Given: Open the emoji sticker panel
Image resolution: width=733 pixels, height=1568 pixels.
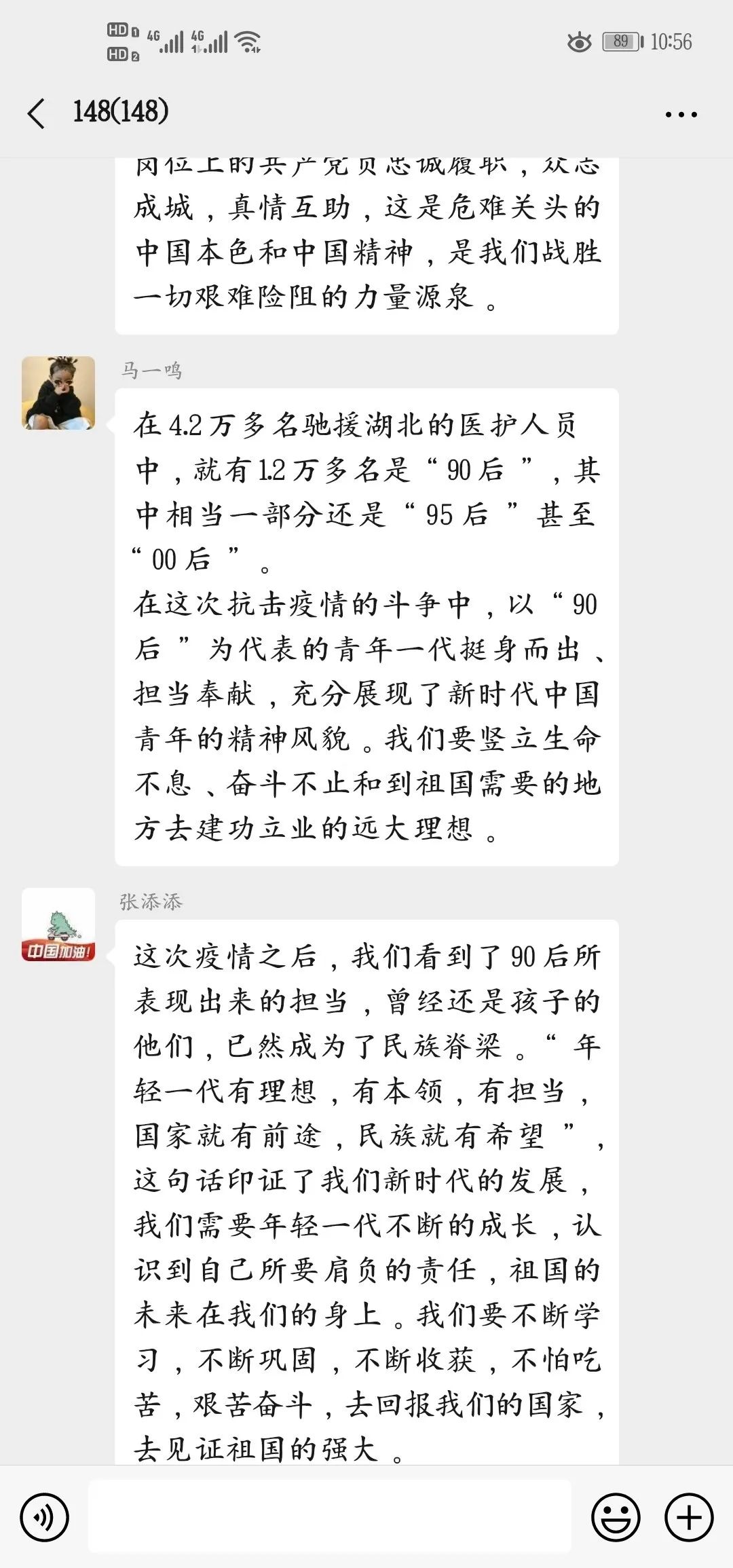Looking at the screenshot, I should (x=616, y=1516).
